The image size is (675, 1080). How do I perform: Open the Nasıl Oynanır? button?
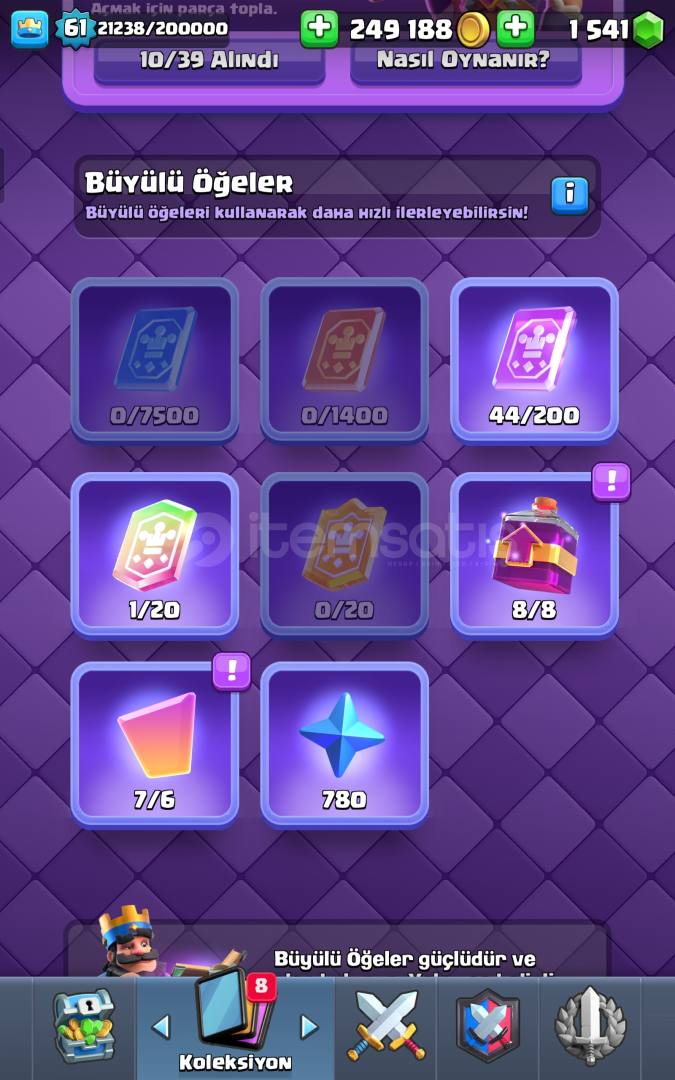(x=464, y=60)
